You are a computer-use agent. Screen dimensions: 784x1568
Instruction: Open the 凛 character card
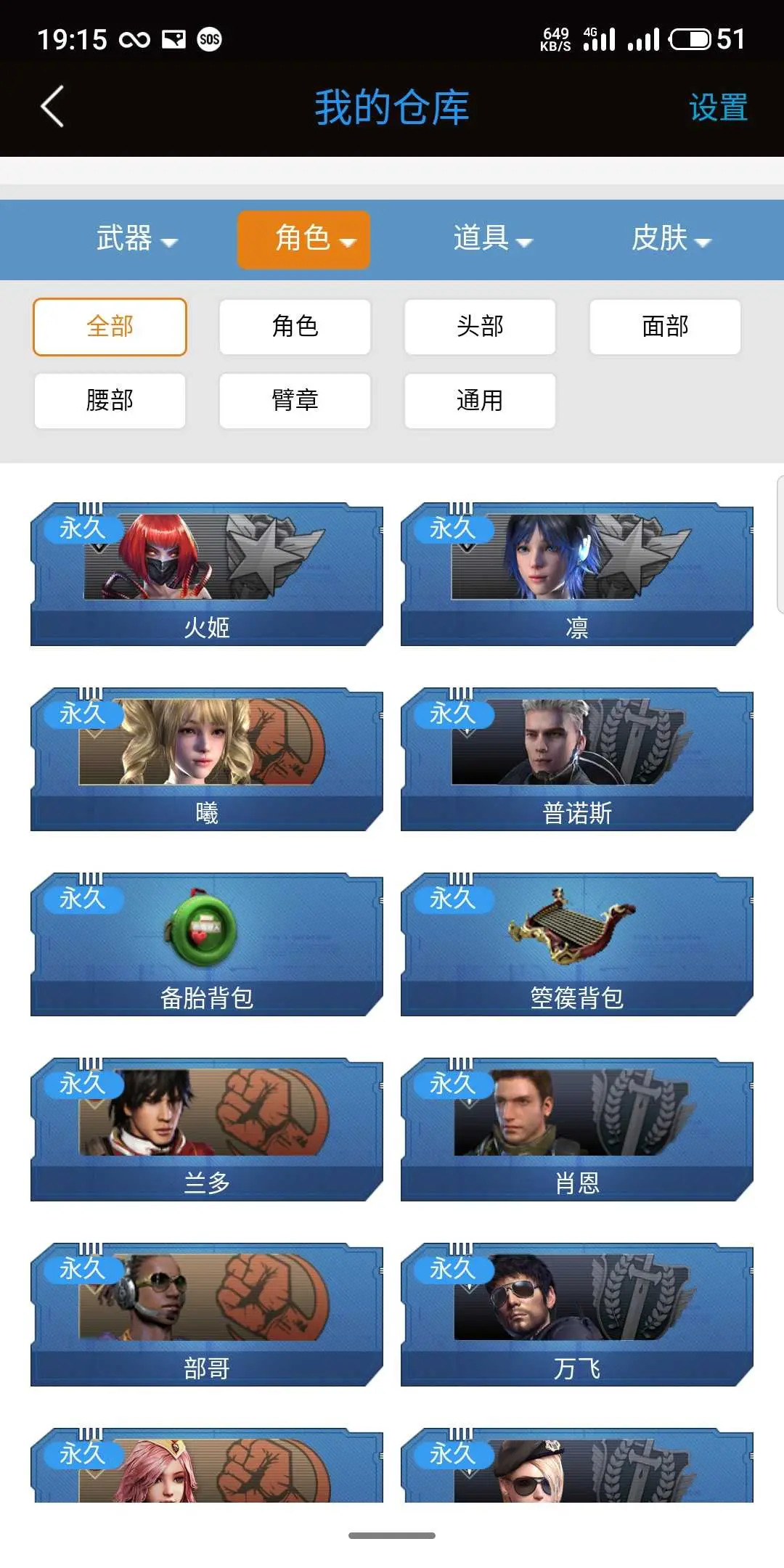click(577, 573)
